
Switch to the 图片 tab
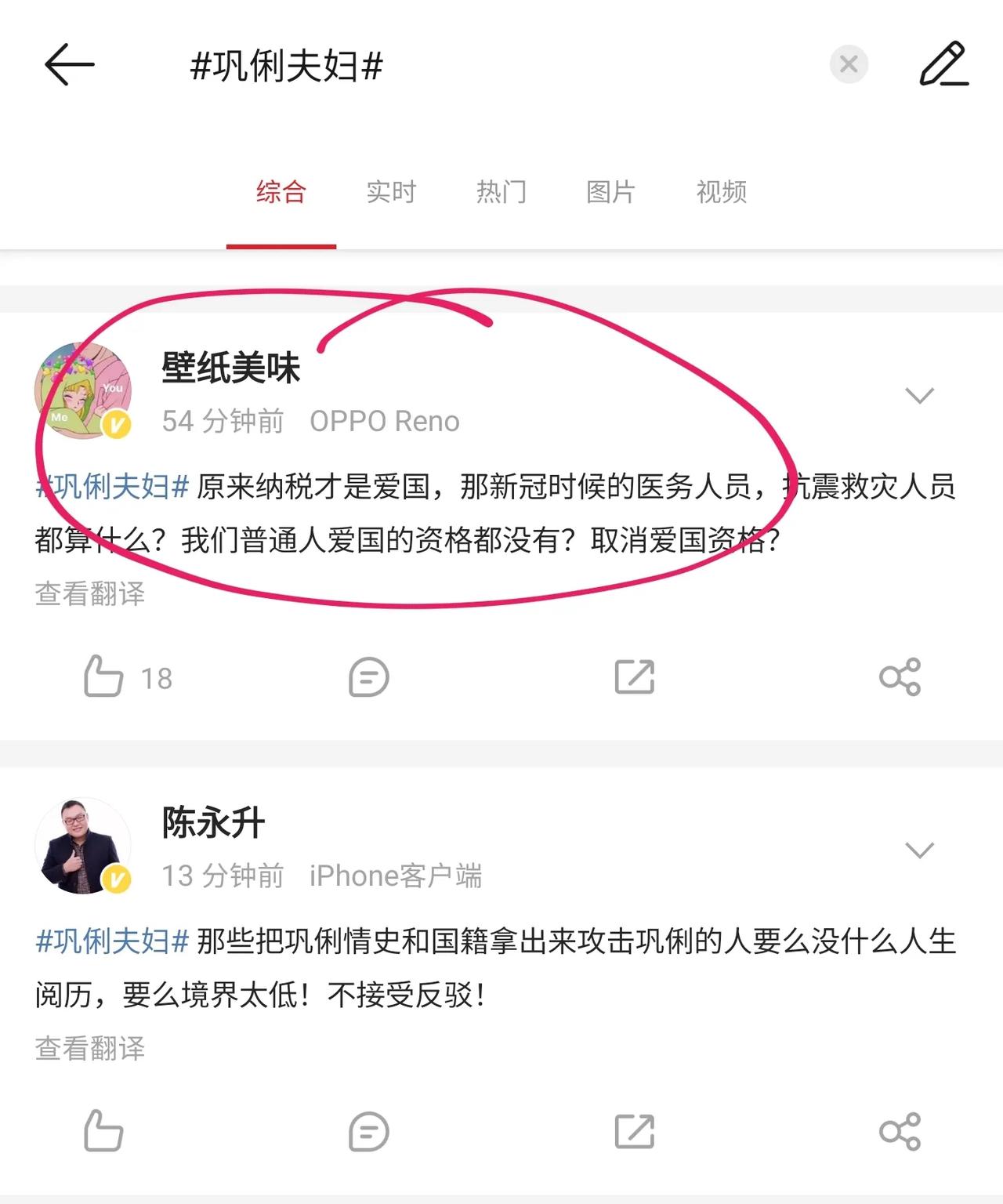pos(611,192)
